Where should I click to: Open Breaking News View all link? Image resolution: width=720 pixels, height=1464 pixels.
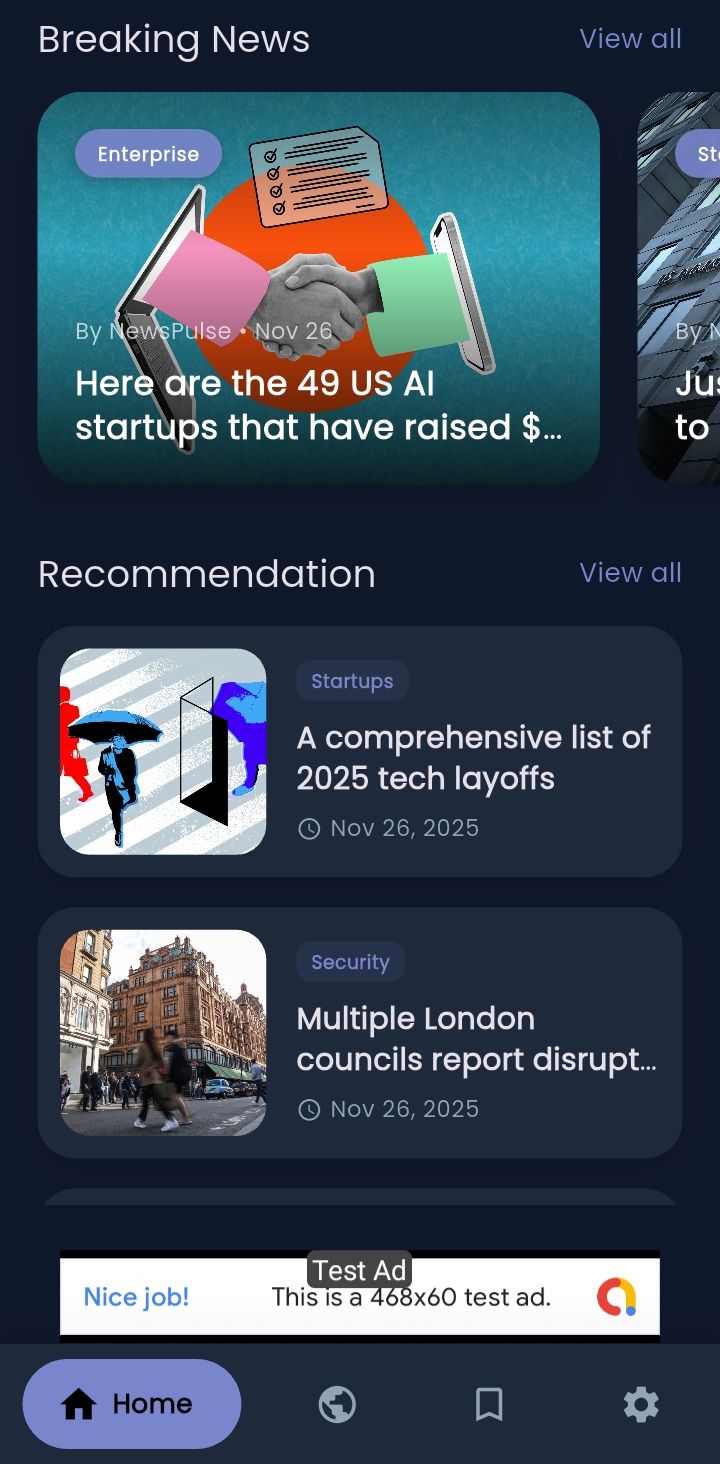(x=630, y=39)
